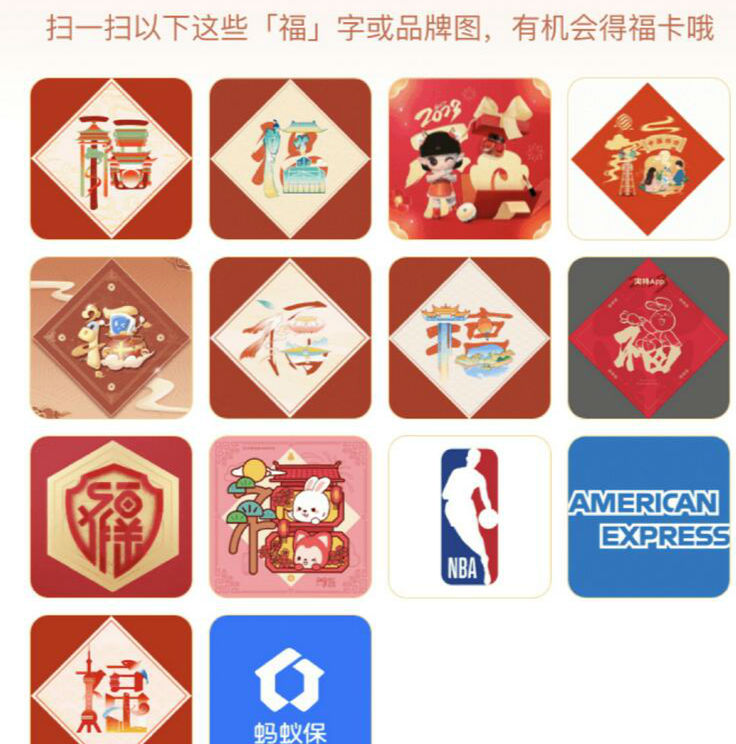
Task: Open the NBA logo brand tile
Action: [x=469, y=516]
